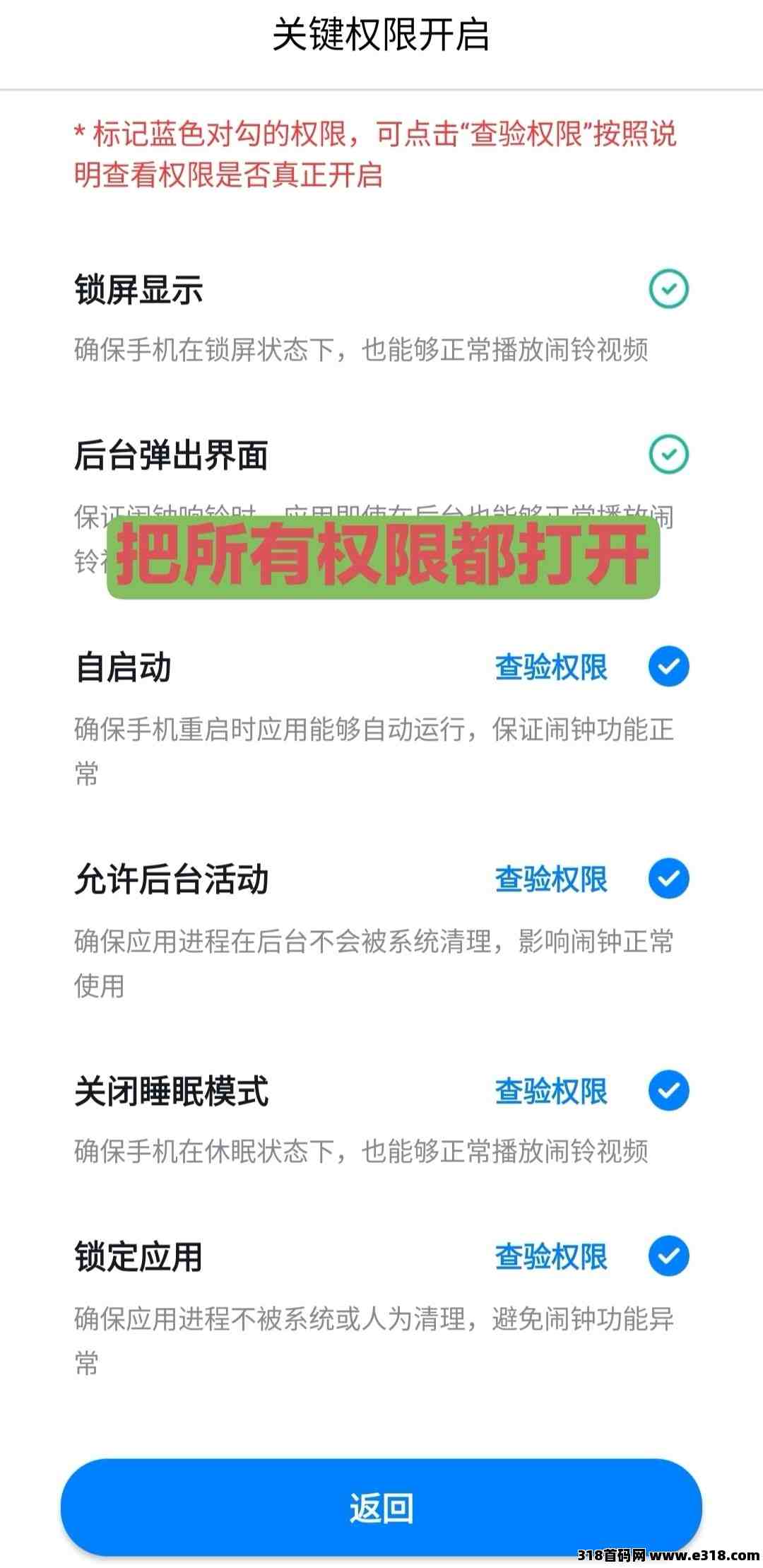Toggle the blue check for 关闭睡眠模式
The image size is (763, 1568).
coord(668,1091)
